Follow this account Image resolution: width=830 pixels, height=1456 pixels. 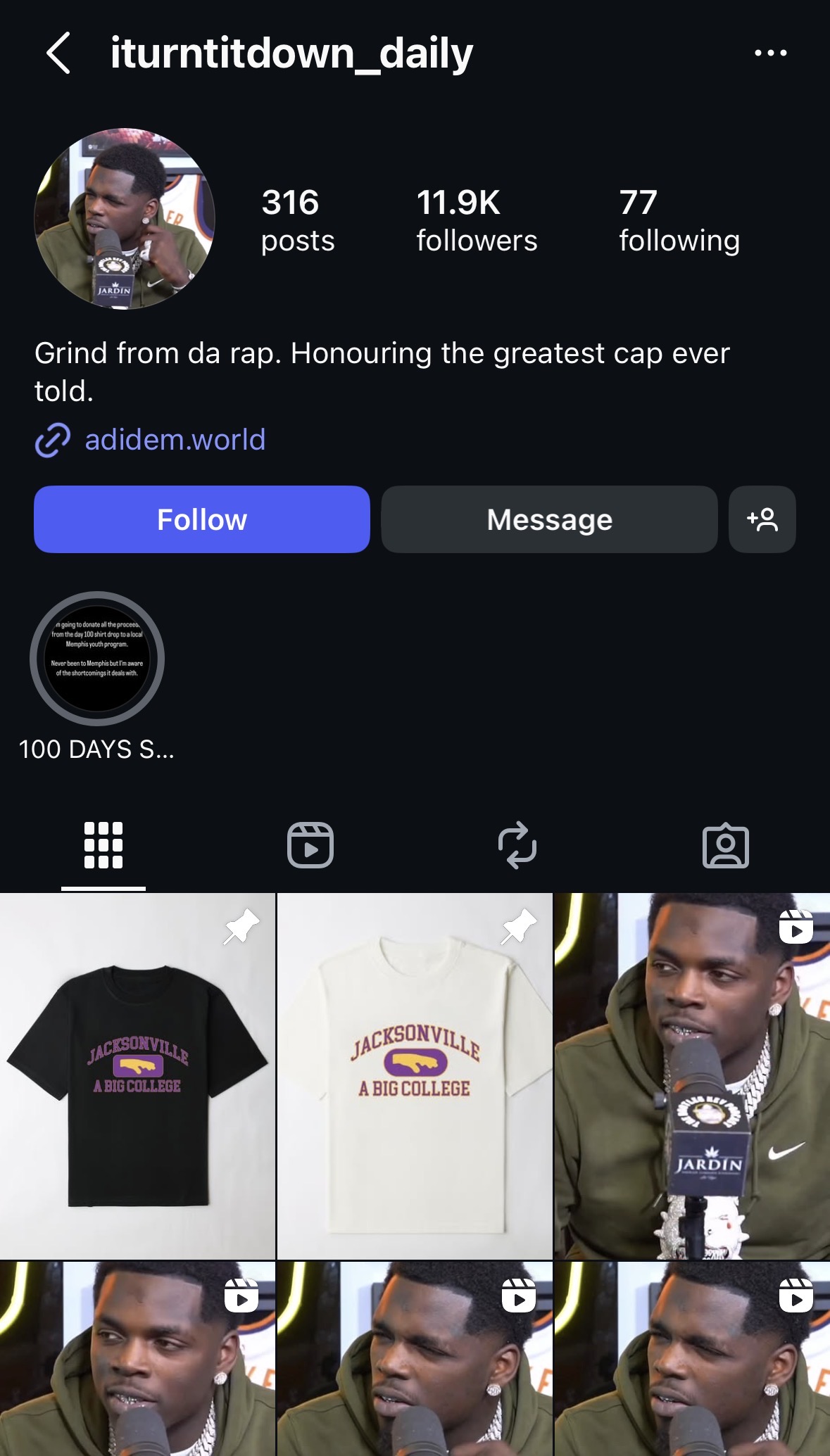202,519
